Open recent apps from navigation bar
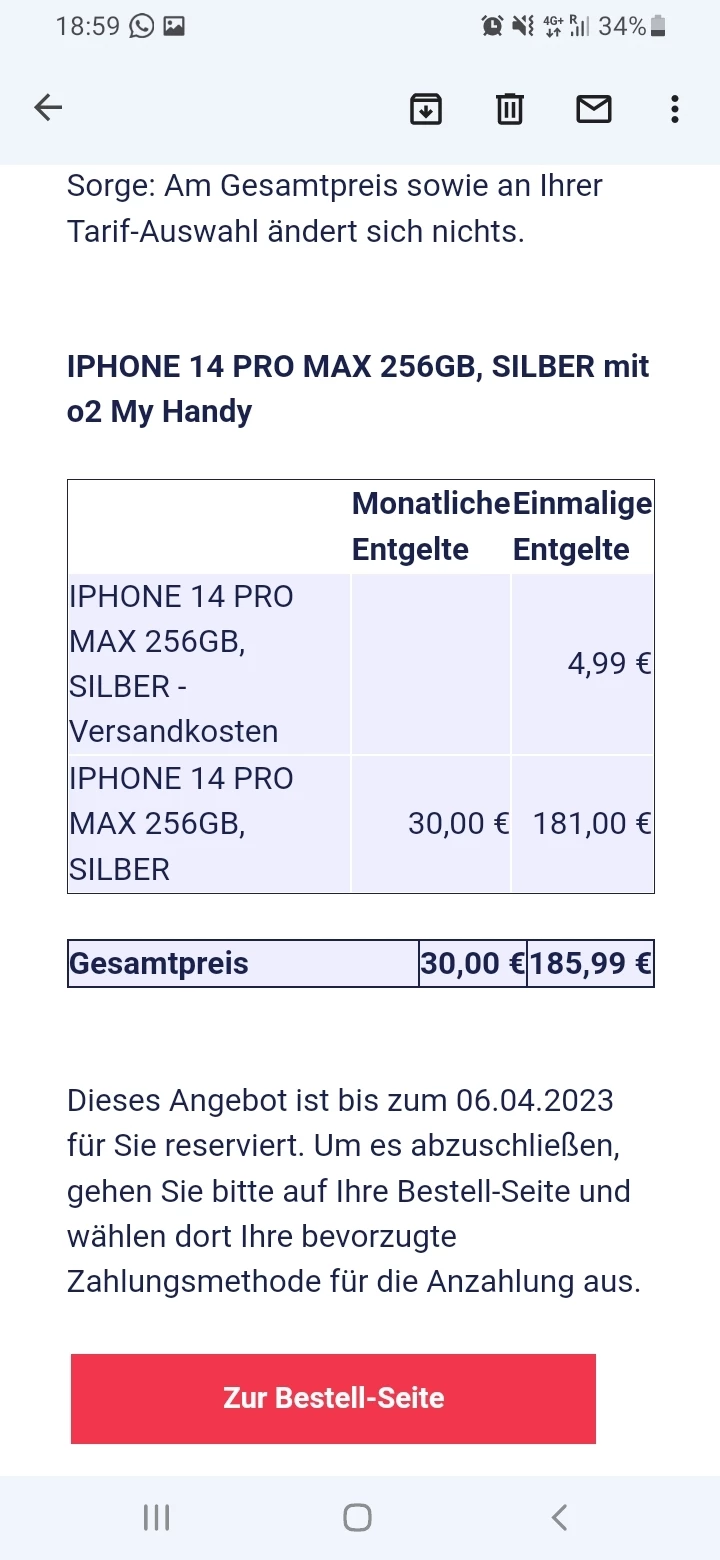Viewport: 720px width, 1560px height. tap(156, 1517)
